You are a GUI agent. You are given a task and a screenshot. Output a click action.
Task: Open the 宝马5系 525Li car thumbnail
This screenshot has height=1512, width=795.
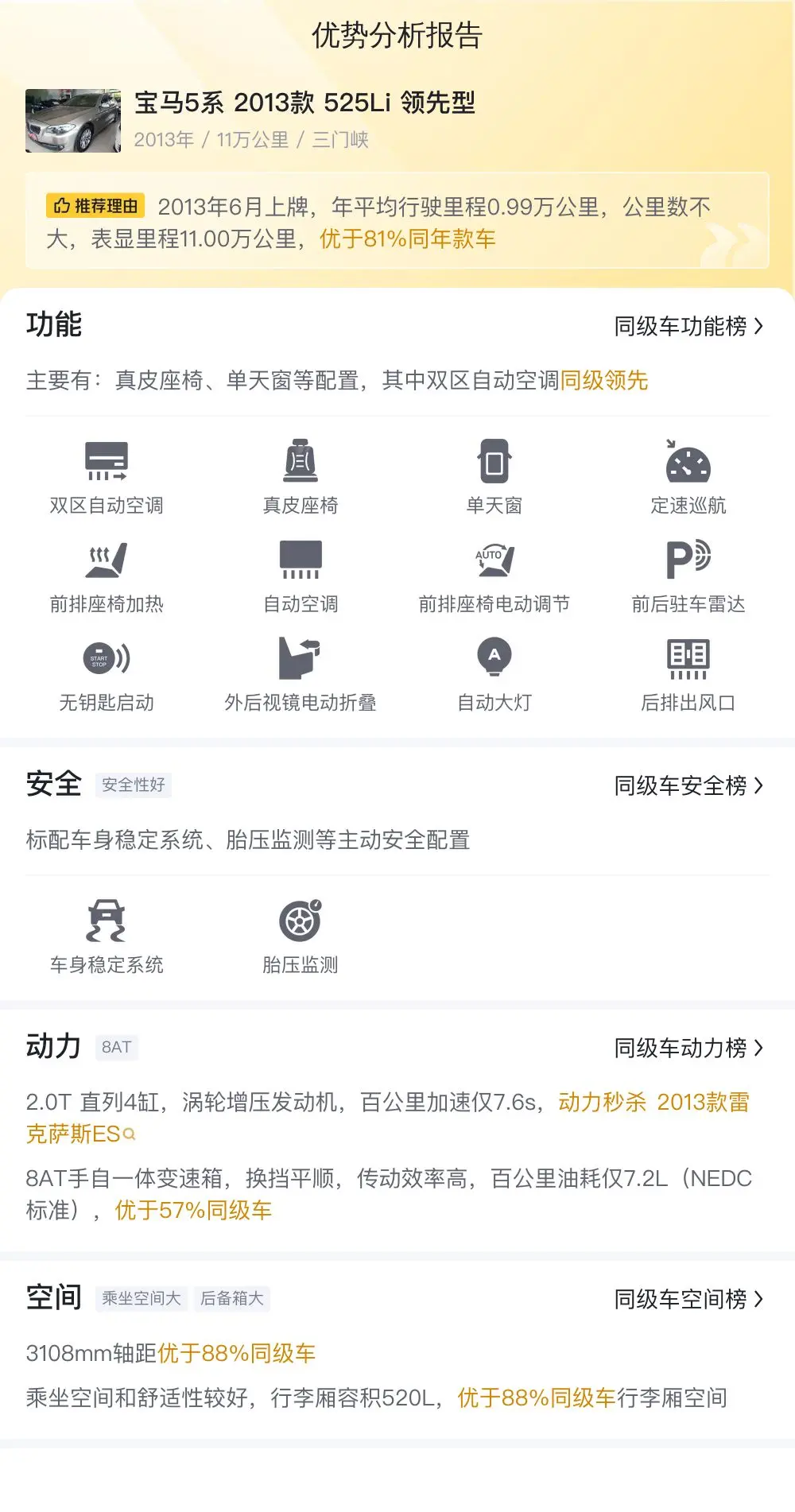coord(73,121)
